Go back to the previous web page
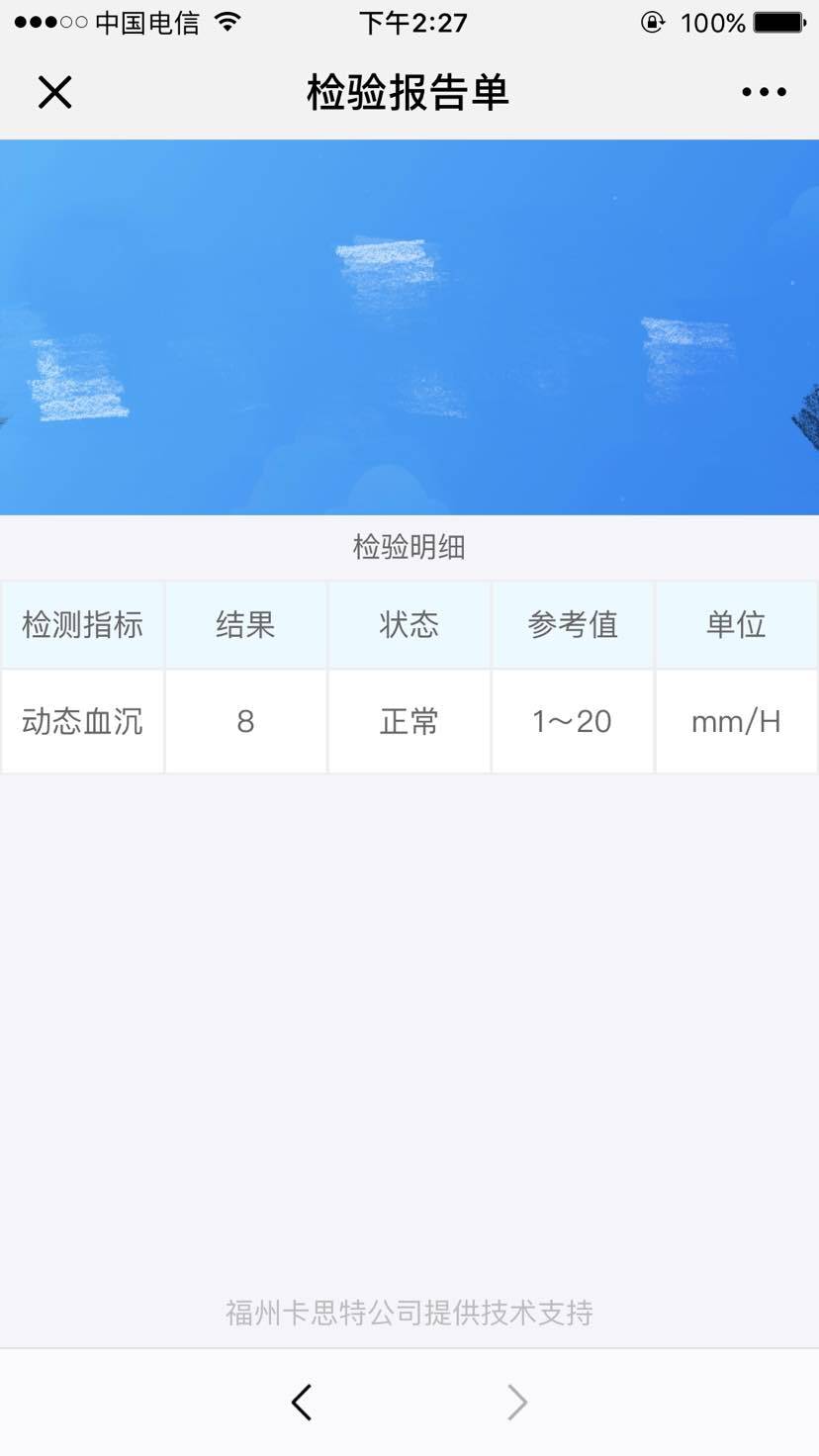The height and width of the screenshot is (1456, 819). [x=302, y=1402]
